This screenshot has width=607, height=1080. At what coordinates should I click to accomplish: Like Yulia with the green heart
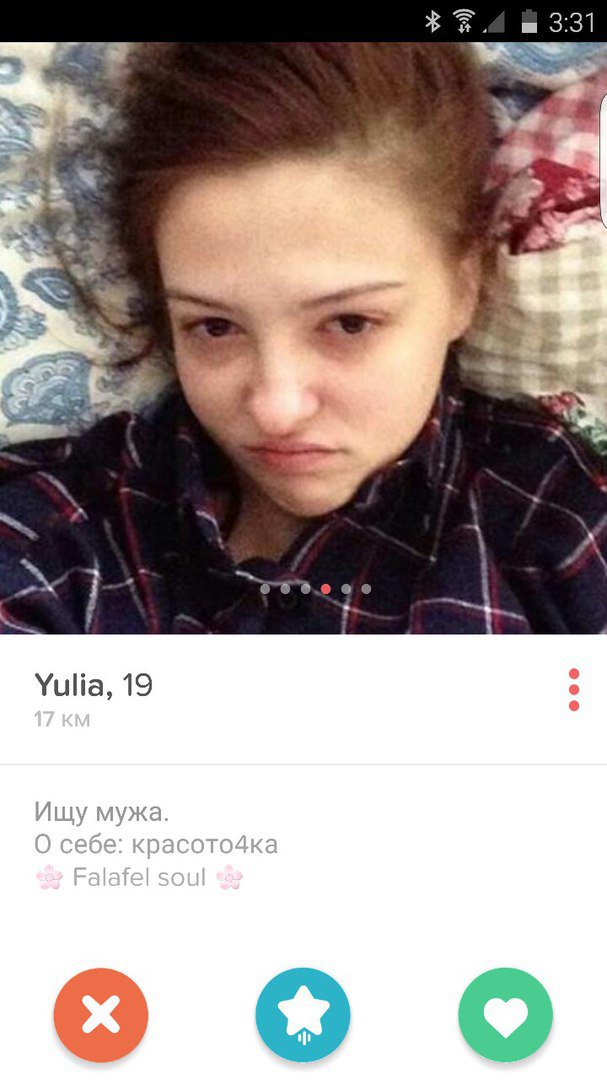[x=505, y=1015]
